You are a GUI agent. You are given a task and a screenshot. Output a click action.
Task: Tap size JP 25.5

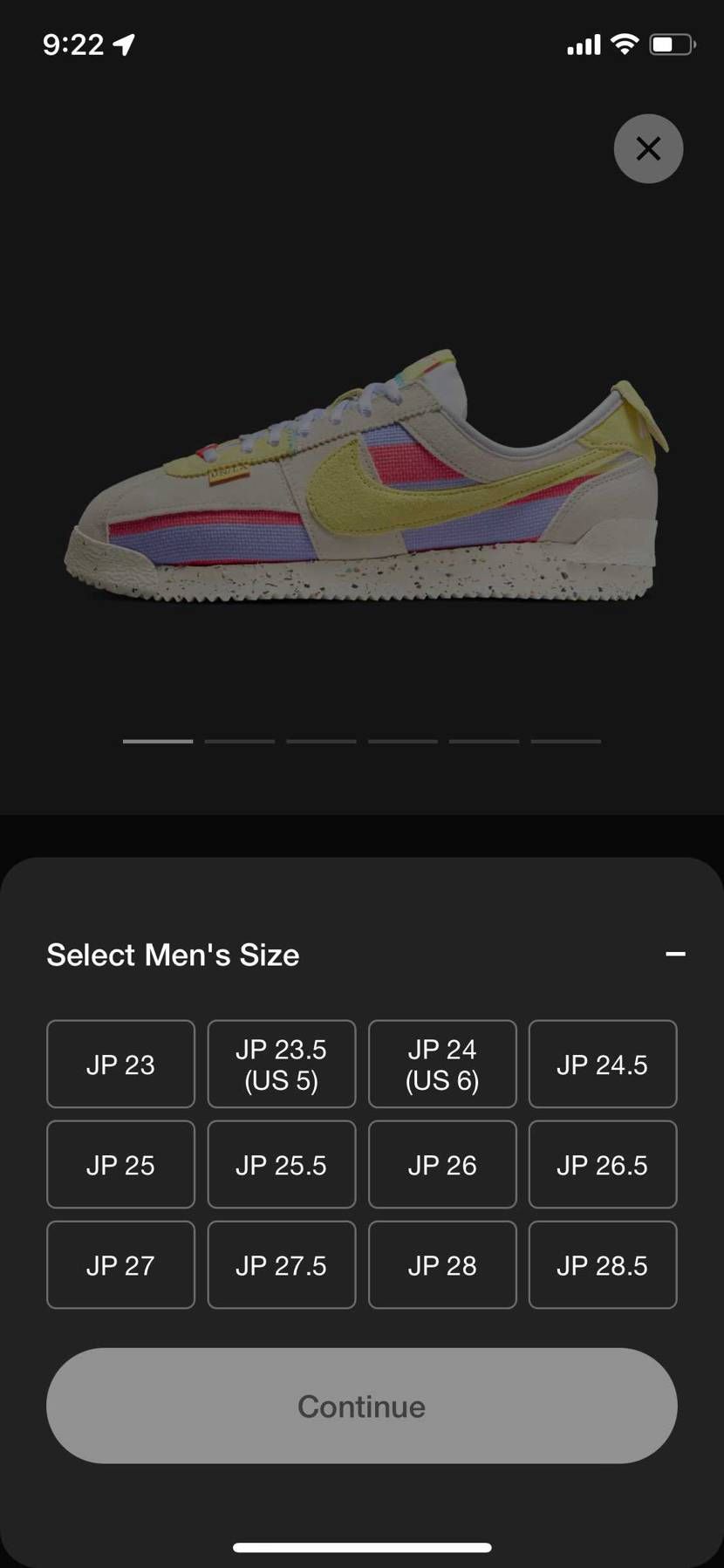pyautogui.click(x=281, y=1164)
